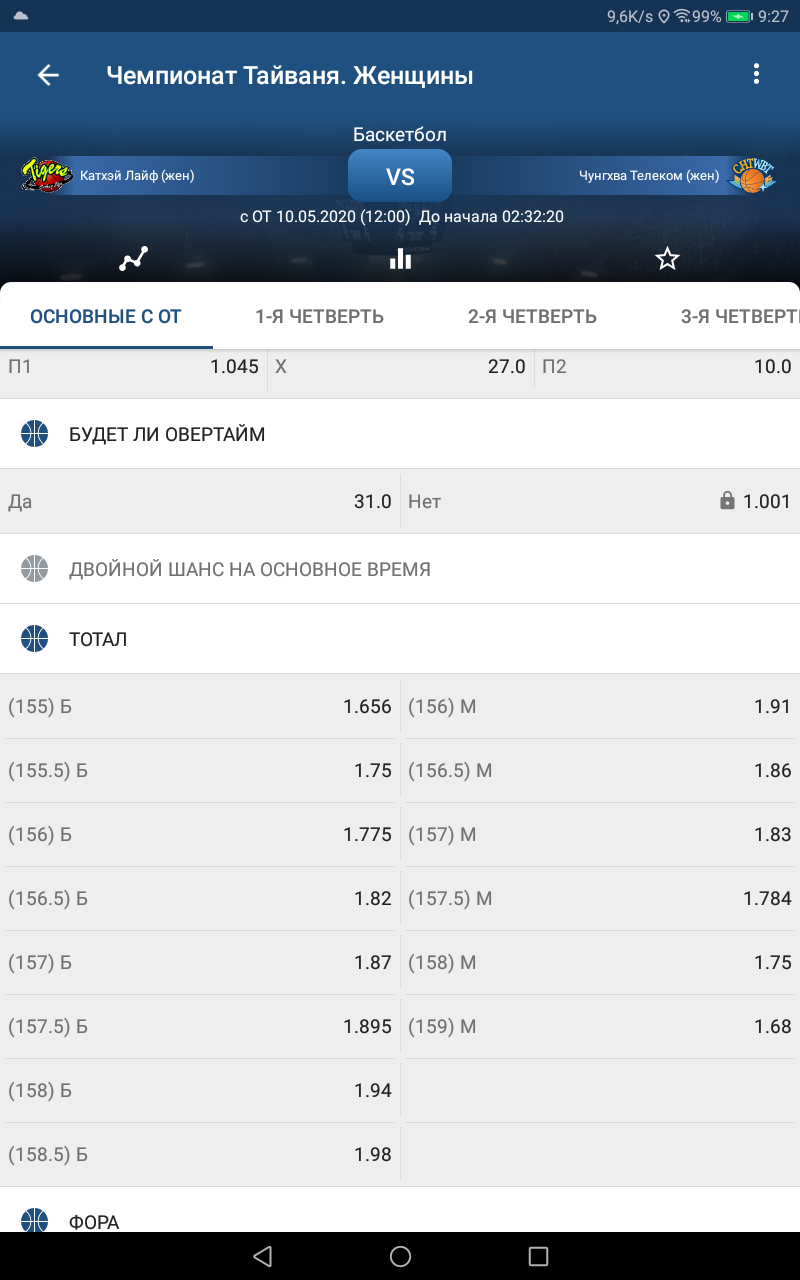Screen dimensions: 800x1280
Task: Open the three-dot overflow menu
Action: [x=756, y=74]
